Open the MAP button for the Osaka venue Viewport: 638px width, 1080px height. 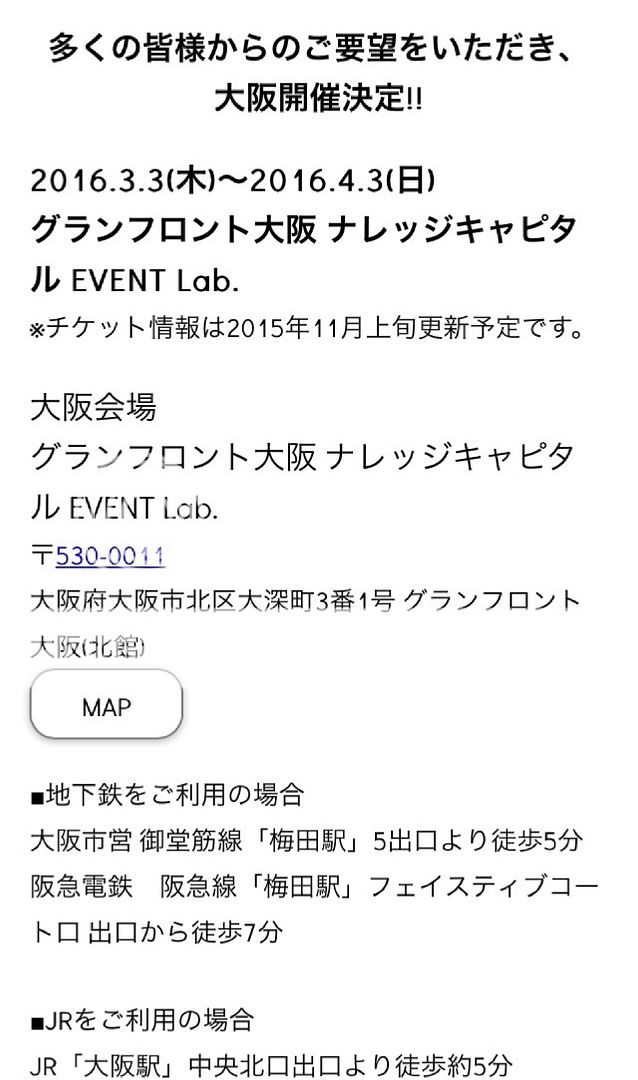pyautogui.click(x=106, y=706)
